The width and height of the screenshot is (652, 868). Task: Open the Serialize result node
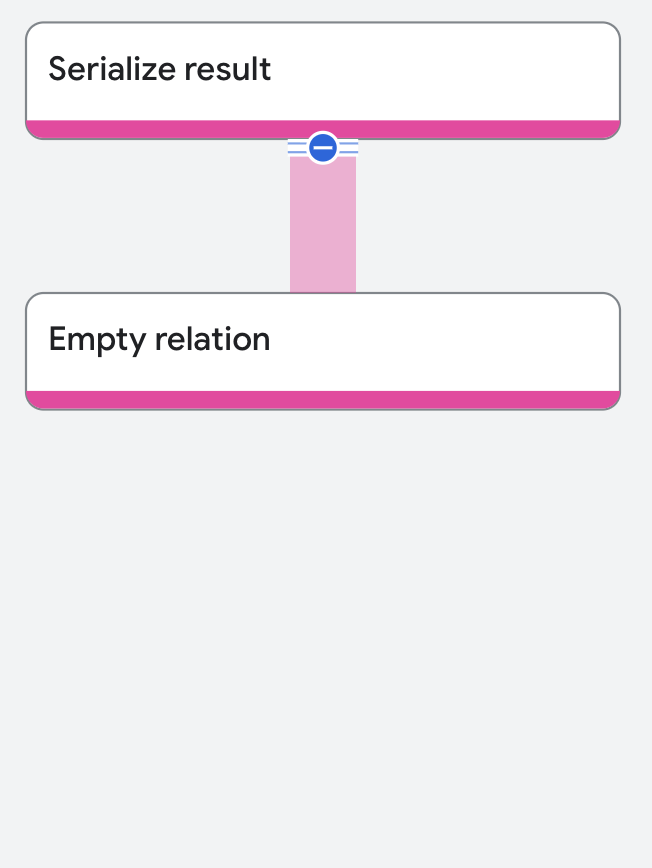click(322, 72)
